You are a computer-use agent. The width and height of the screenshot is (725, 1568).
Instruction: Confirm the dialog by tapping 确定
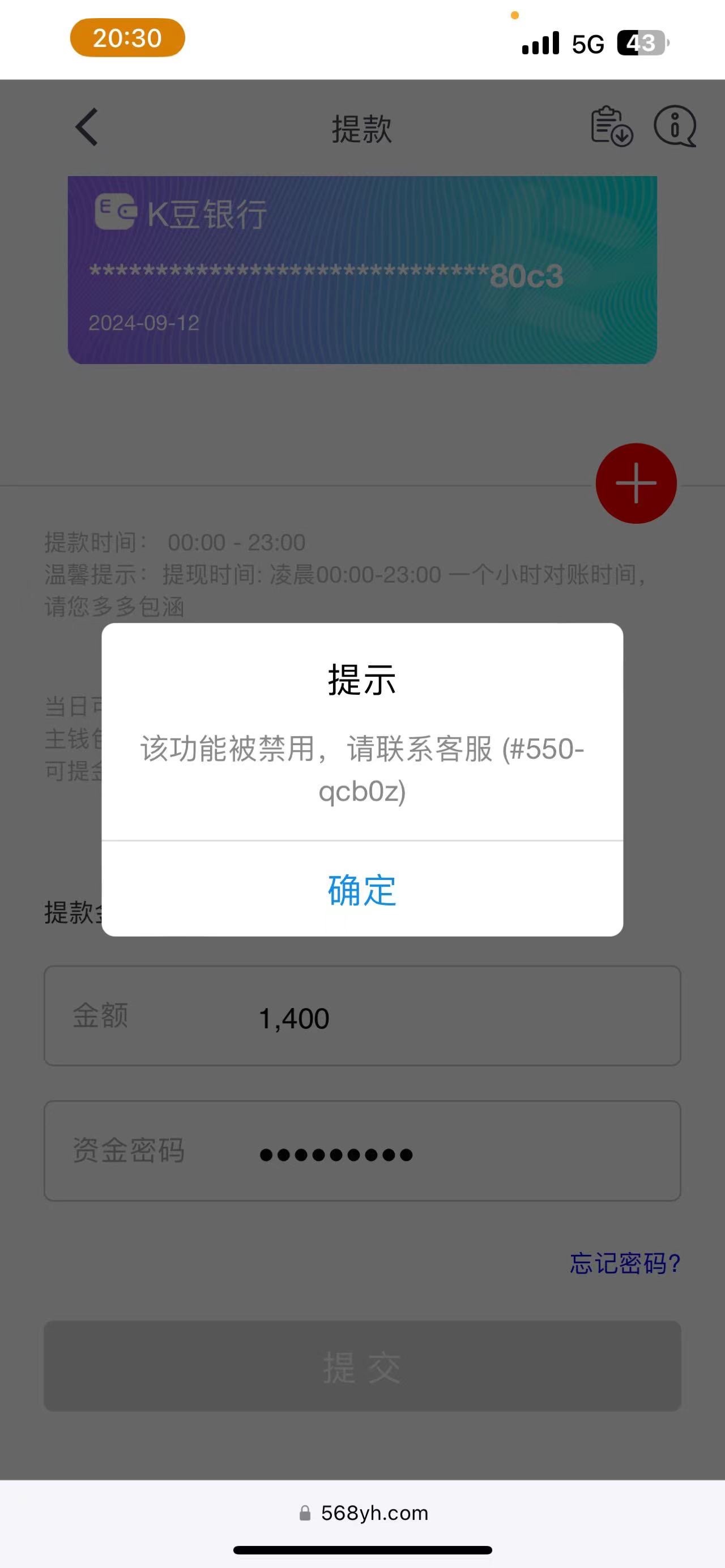pyautogui.click(x=362, y=890)
